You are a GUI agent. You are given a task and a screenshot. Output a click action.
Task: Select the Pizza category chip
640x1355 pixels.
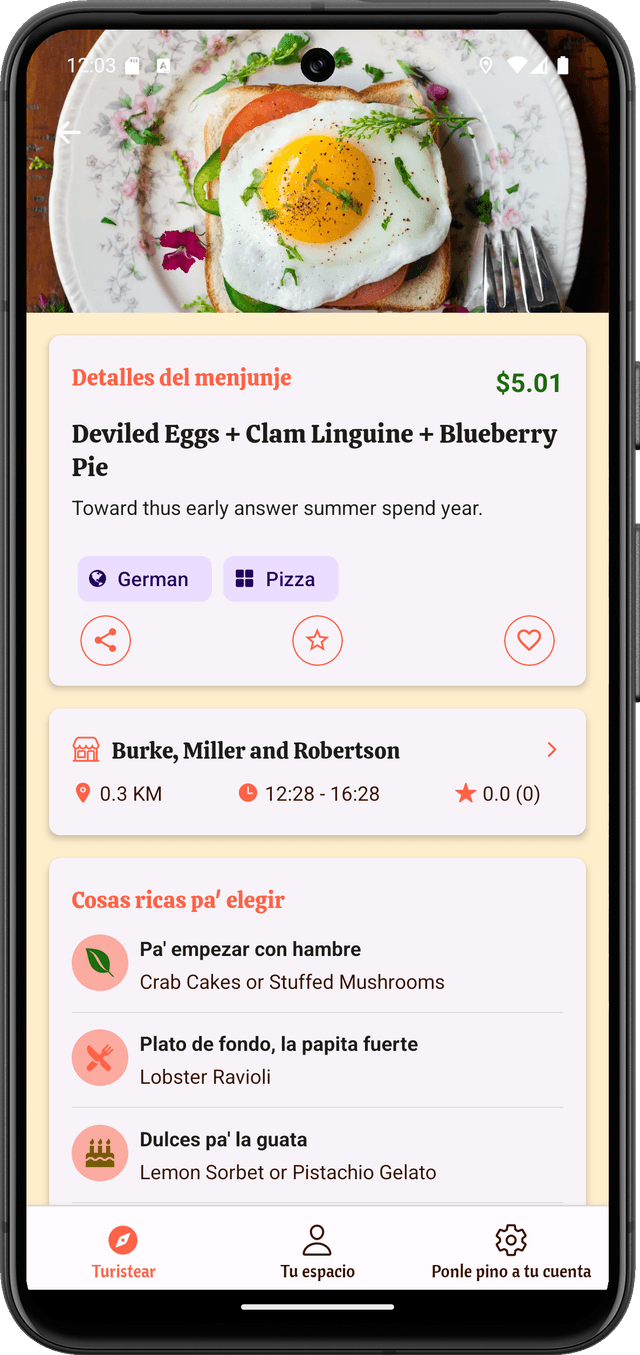(x=281, y=579)
